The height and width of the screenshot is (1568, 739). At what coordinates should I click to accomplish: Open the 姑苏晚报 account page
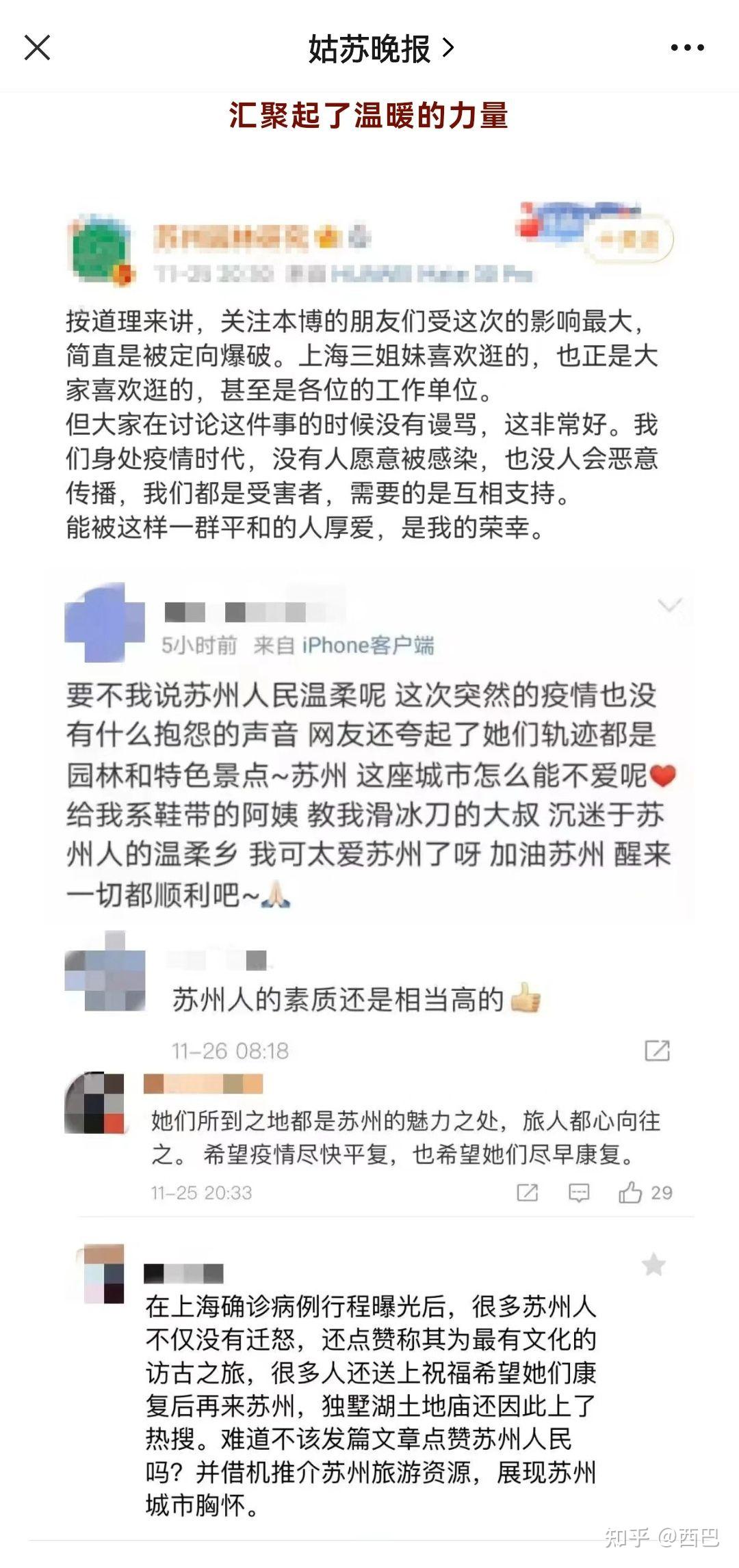pyautogui.click(x=380, y=49)
